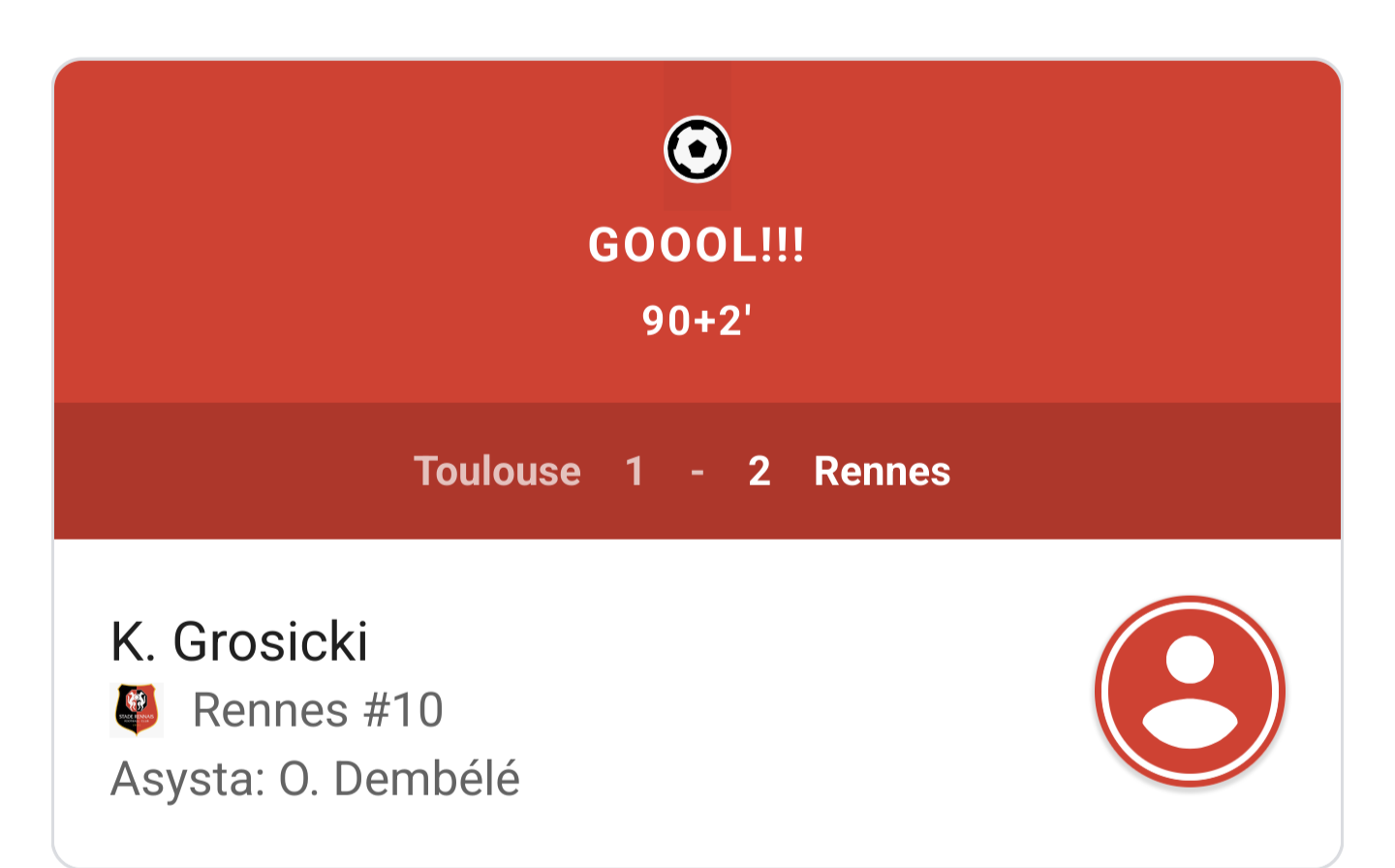1395x868 pixels.
Task: Open K. Grosicki's player profile avatar
Action: pyautogui.click(x=1190, y=691)
